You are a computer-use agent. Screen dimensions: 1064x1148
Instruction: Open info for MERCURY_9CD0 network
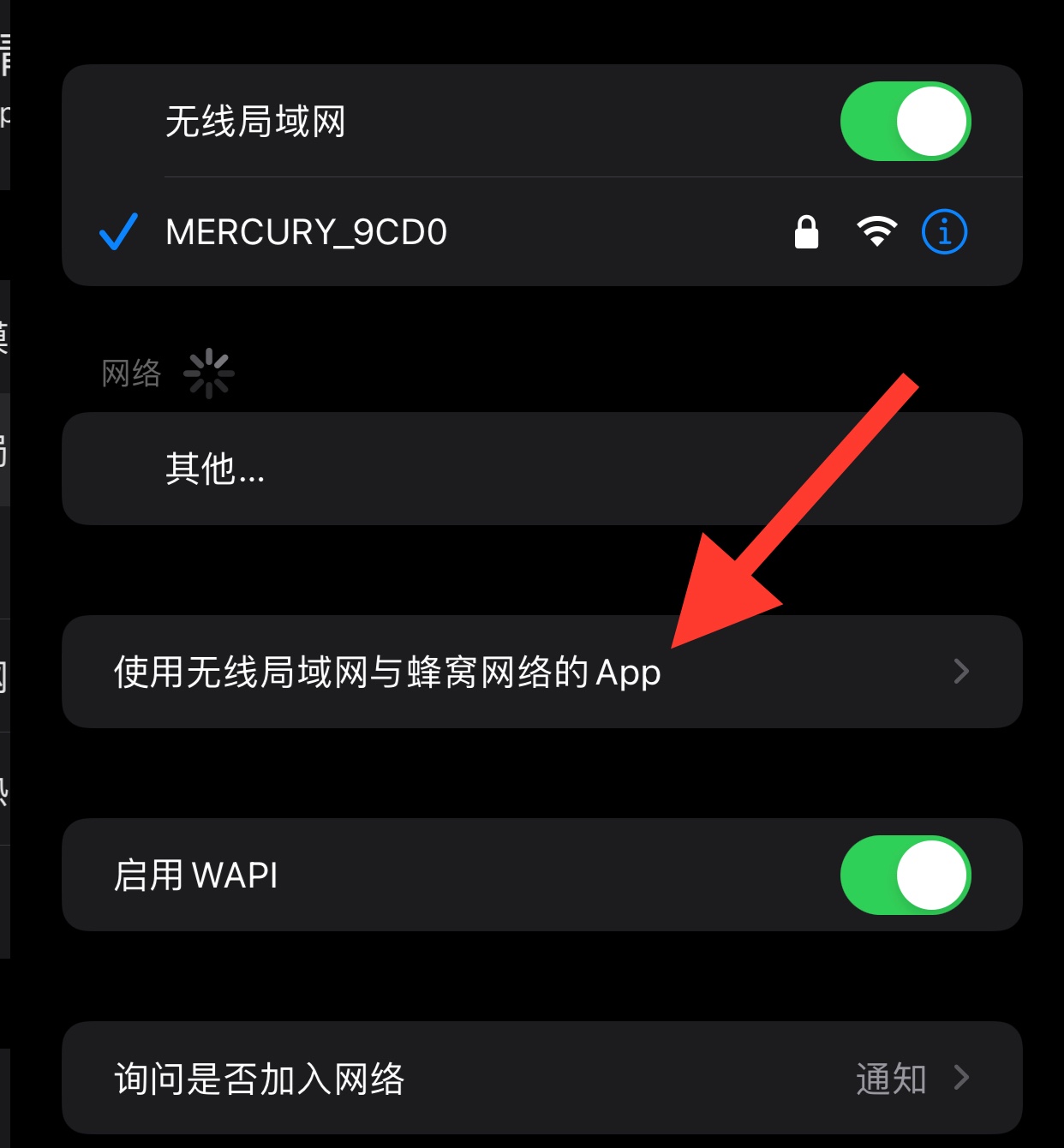coord(944,232)
